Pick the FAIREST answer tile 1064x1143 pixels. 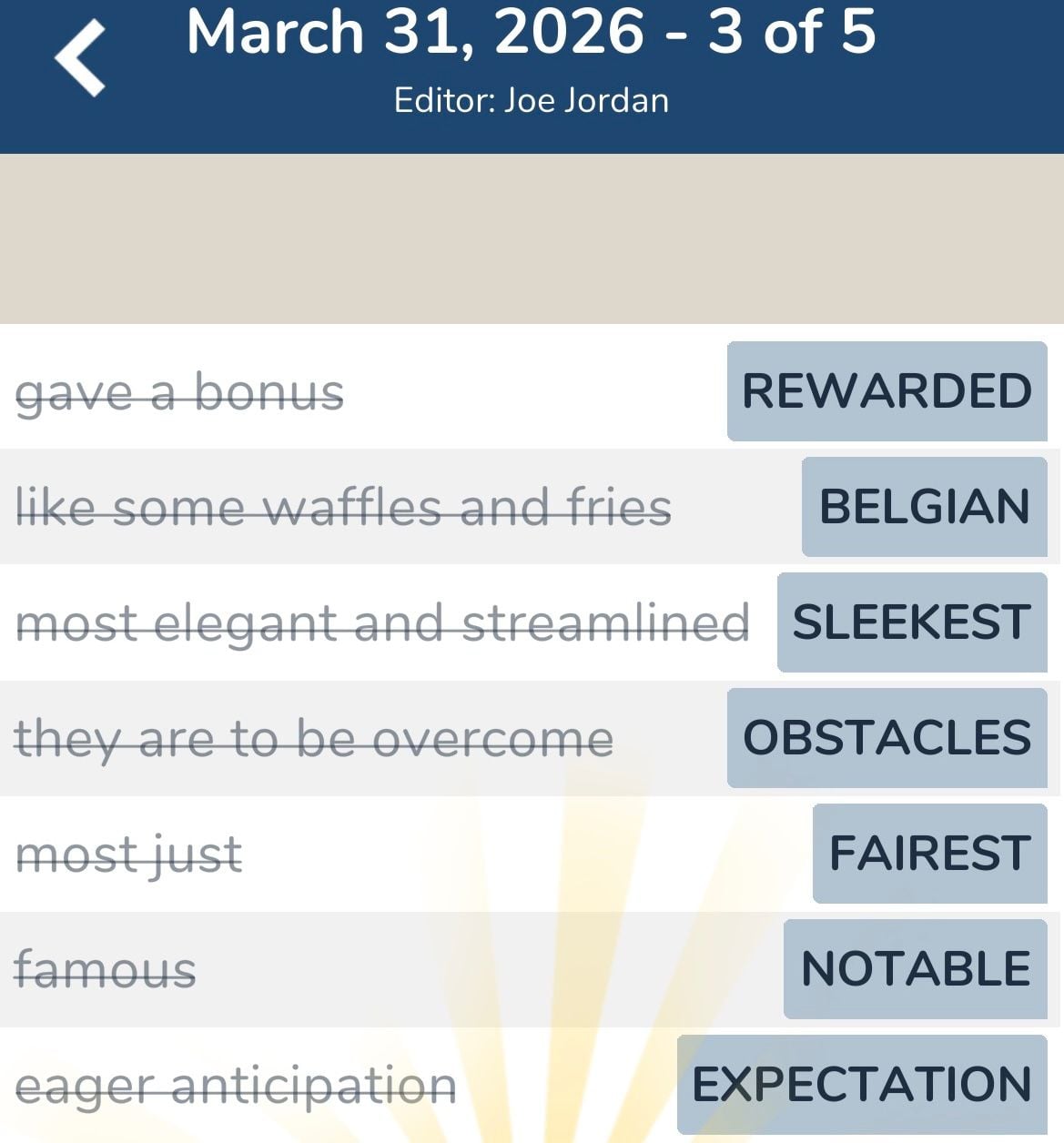(928, 853)
